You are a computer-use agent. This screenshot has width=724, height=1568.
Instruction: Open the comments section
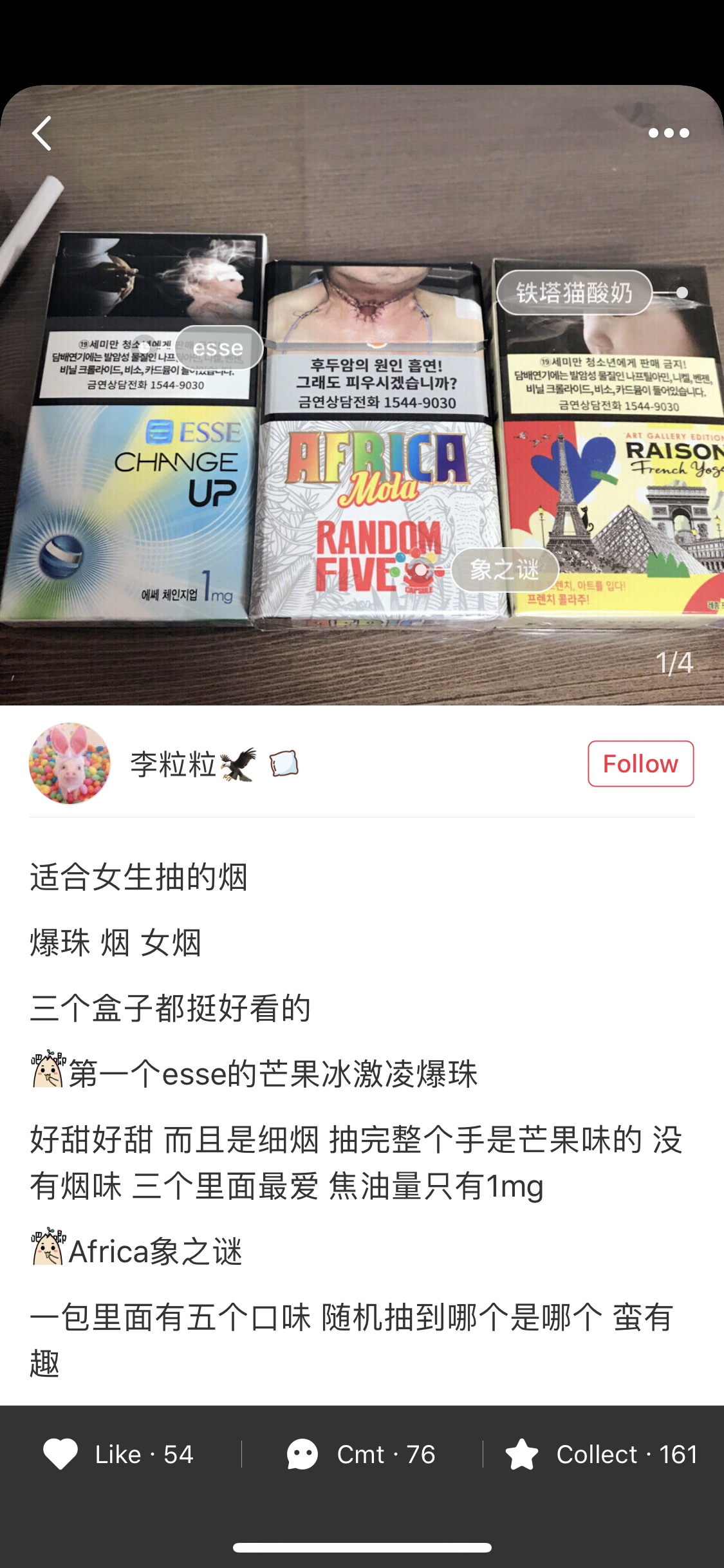click(x=362, y=1454)
